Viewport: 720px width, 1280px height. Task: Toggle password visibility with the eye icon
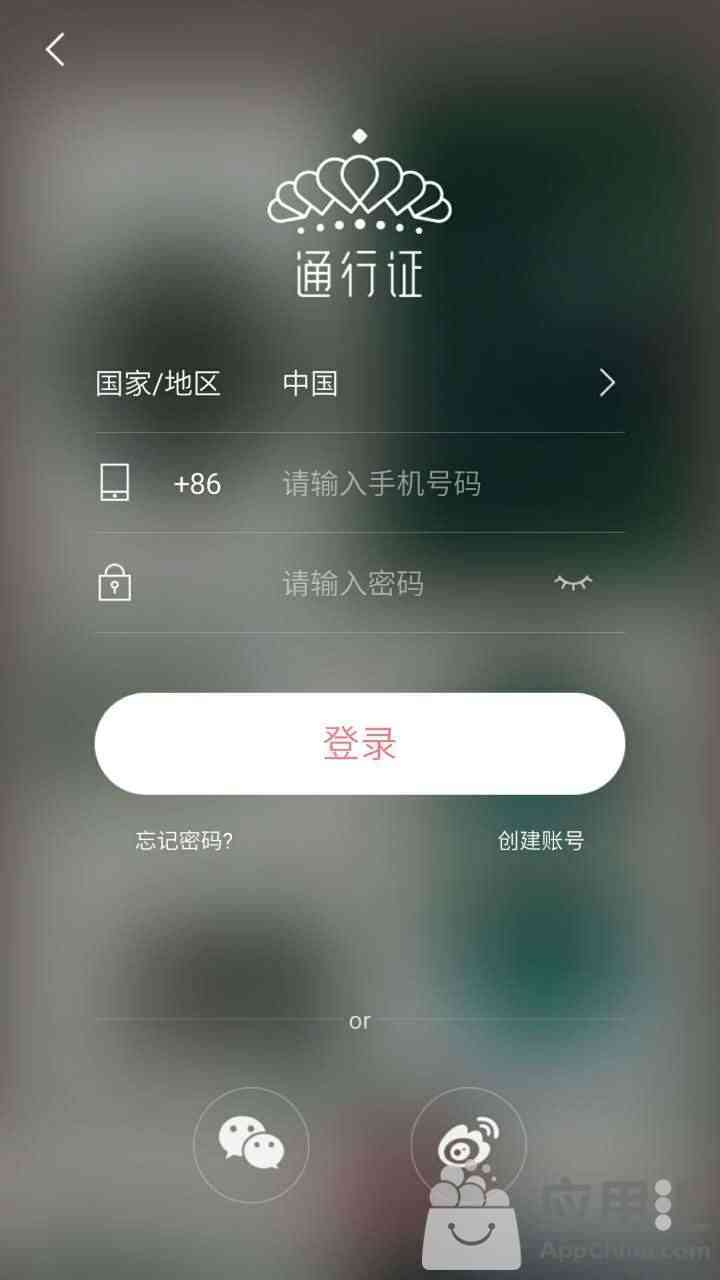[x=573, y=582]
